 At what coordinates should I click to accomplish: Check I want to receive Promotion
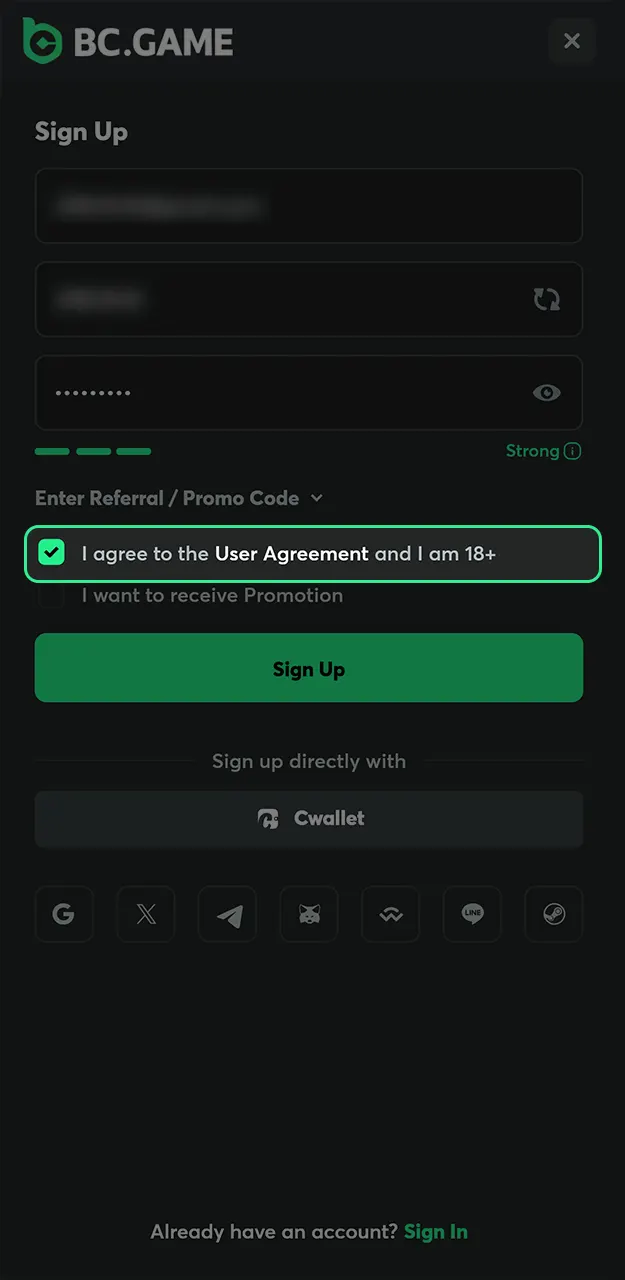click(x=51, y=596)
